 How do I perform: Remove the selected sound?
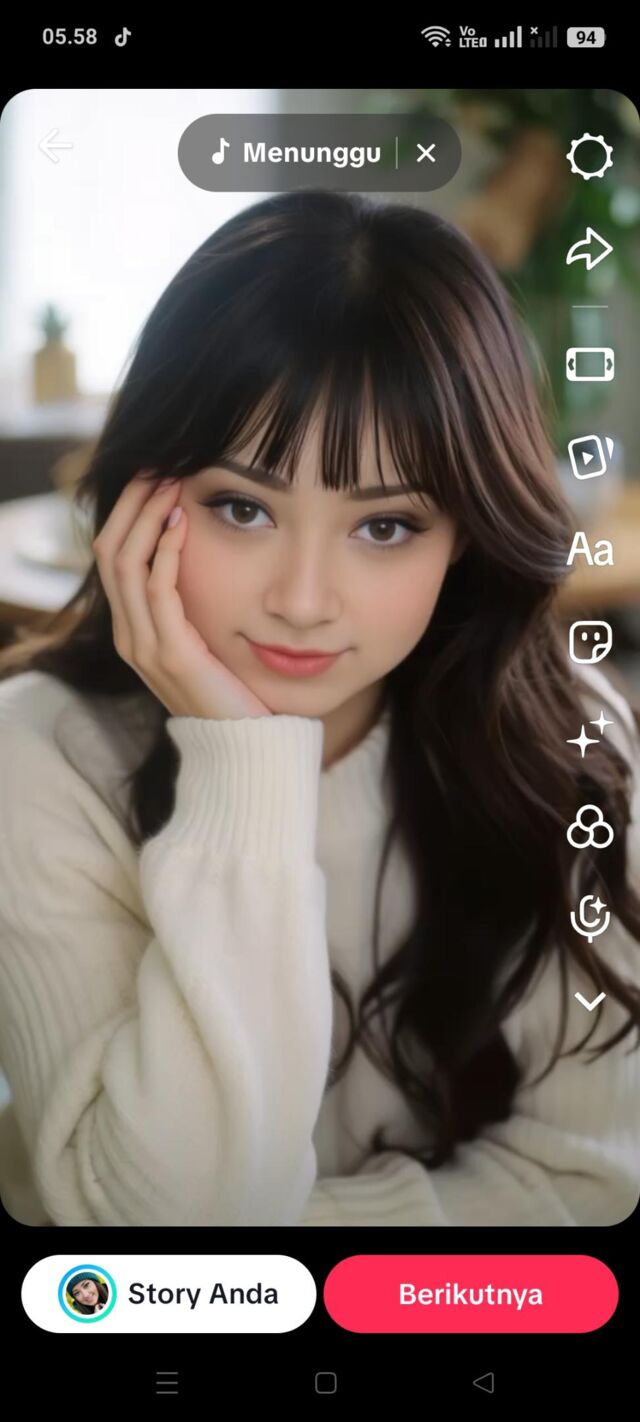click(x=426, y=153)
